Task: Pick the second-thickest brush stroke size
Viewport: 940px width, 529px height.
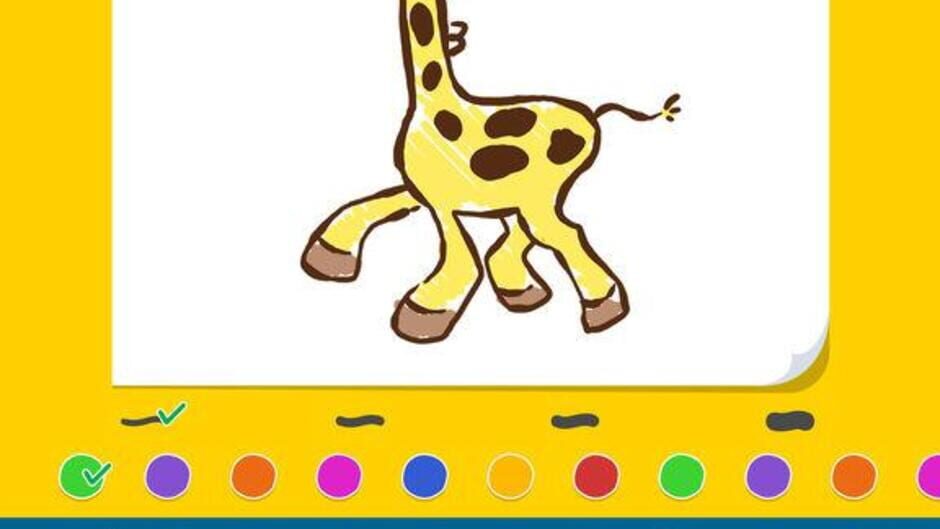Action: pos(575,421)
